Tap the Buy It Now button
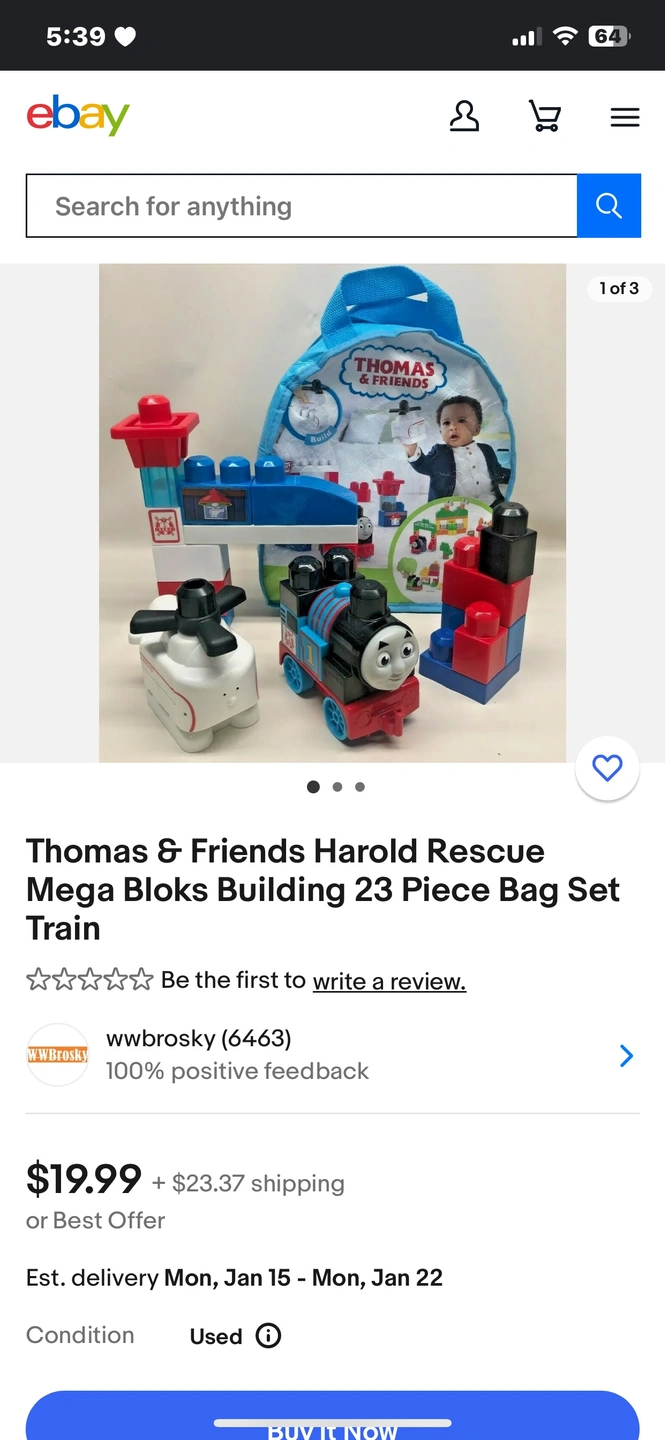The image size is (665, 1440). coord(332,1422)
